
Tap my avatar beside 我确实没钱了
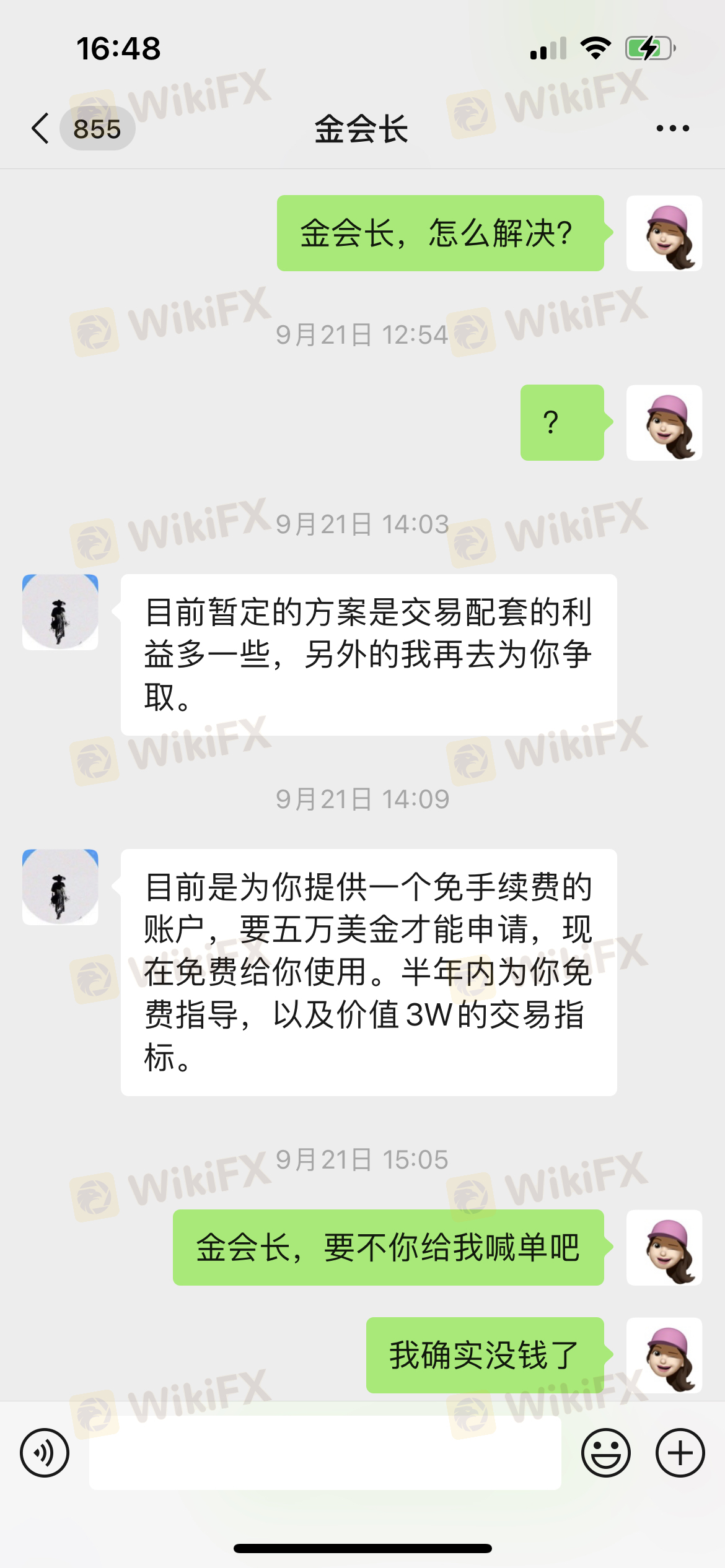[664, 1355]
